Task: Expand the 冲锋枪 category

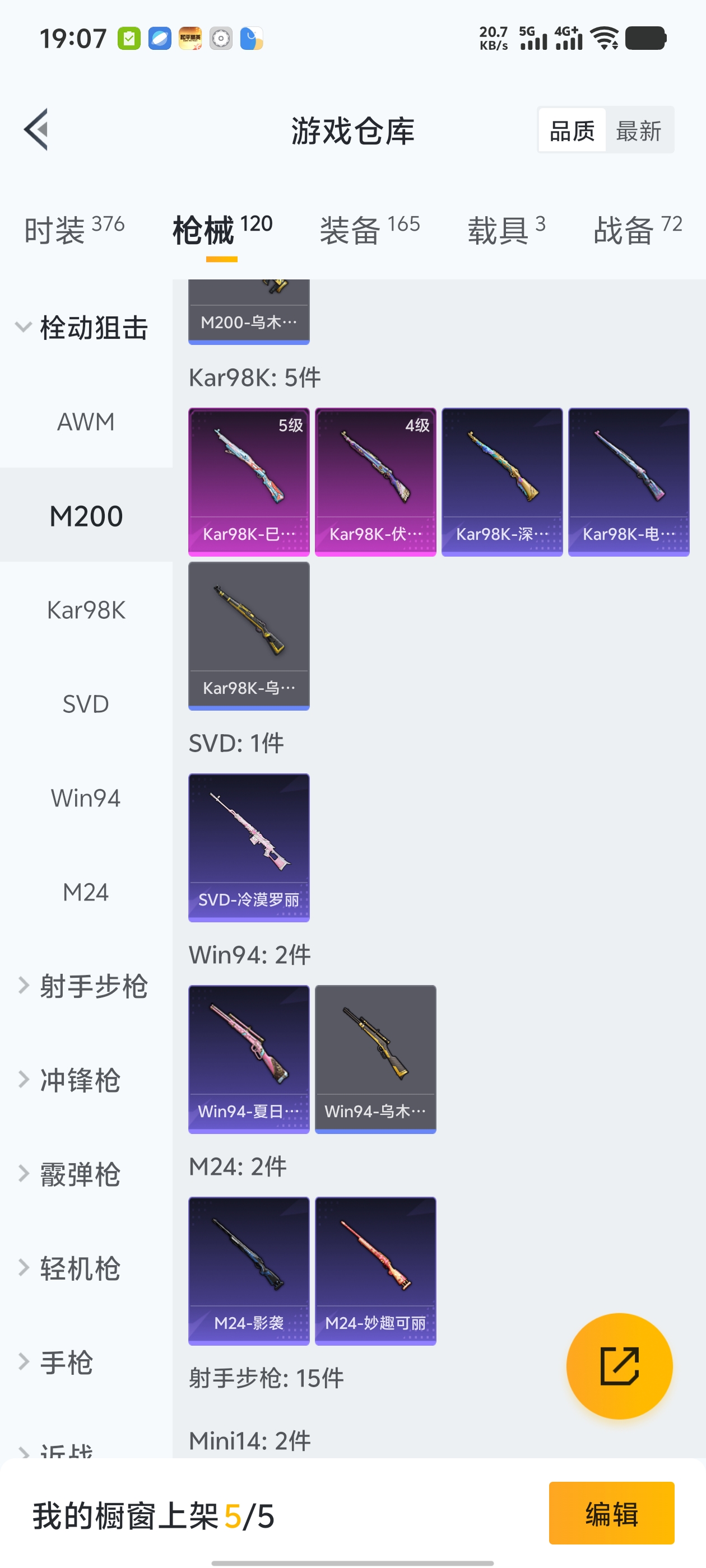Action: pos(81,1079)
